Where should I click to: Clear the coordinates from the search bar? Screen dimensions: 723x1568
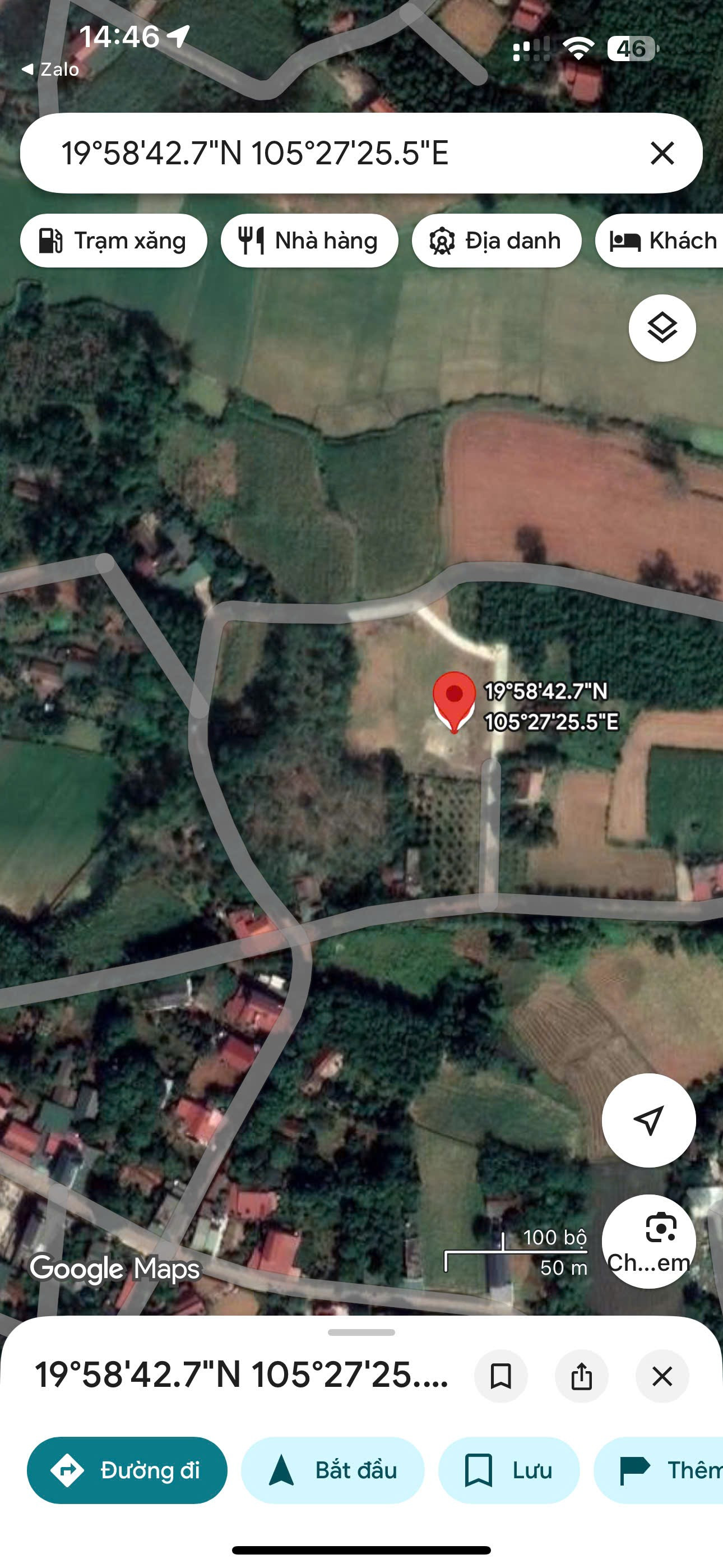click(662, 153)
